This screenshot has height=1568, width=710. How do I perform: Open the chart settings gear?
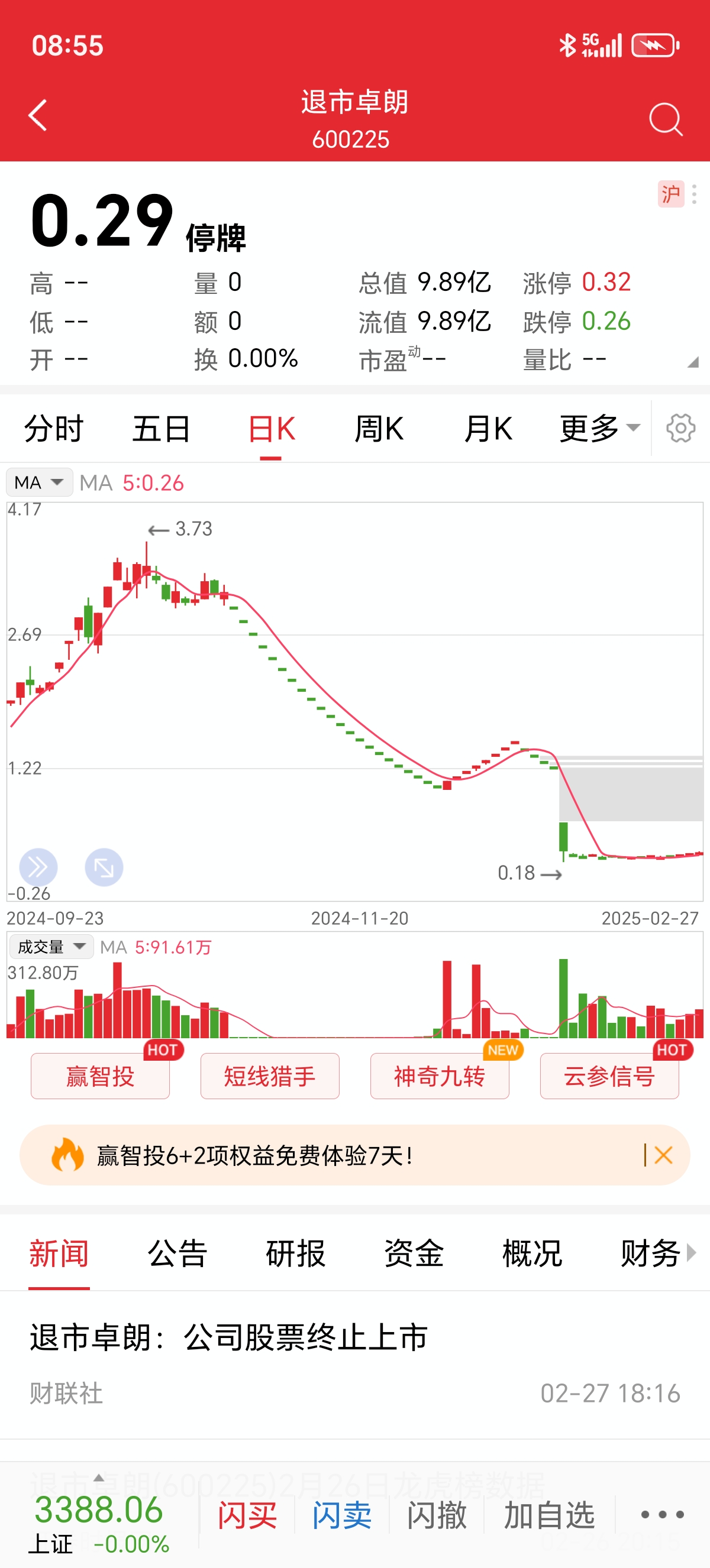click(683, 428)
